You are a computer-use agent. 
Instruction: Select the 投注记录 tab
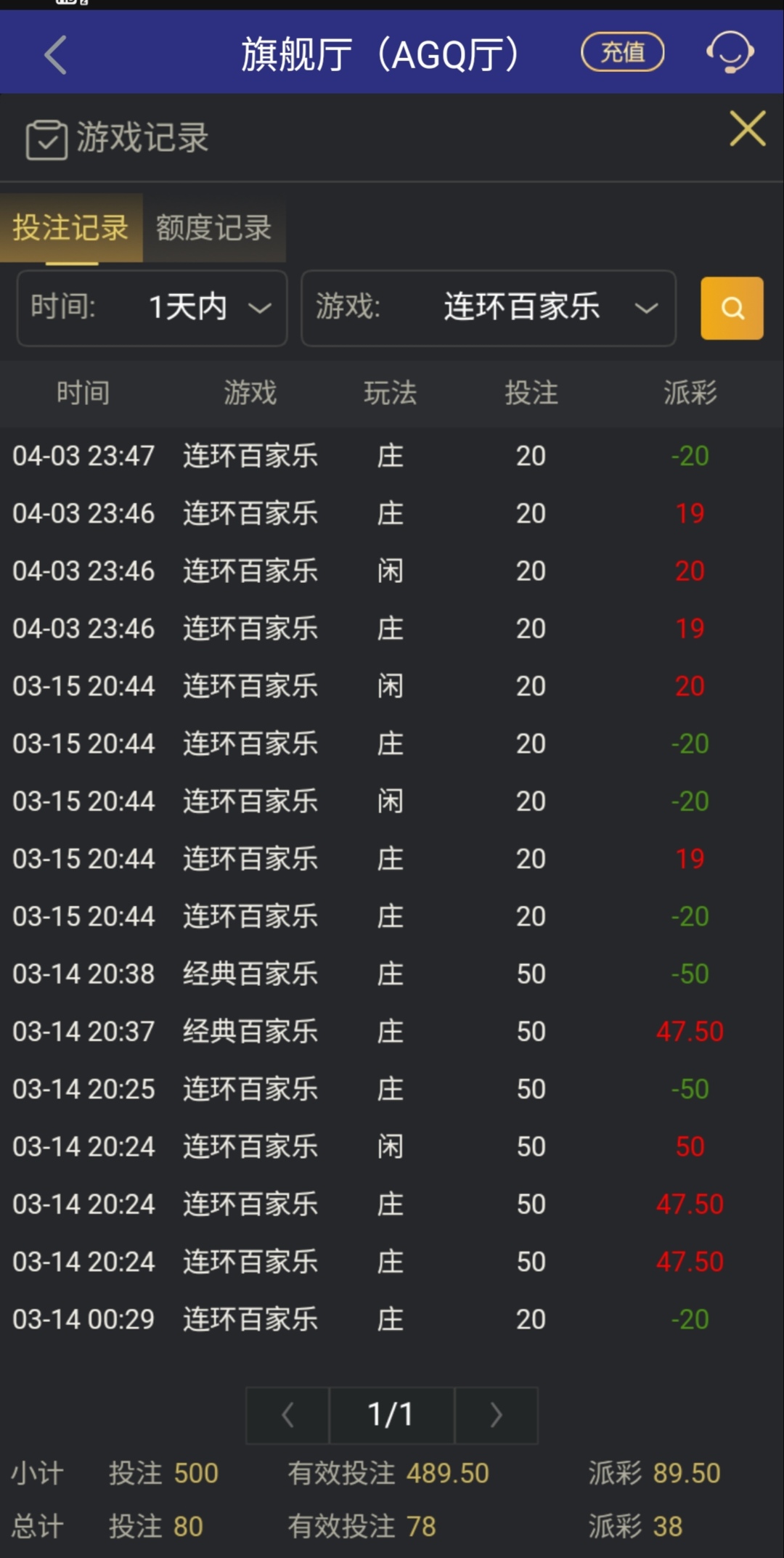pos(70,228)
